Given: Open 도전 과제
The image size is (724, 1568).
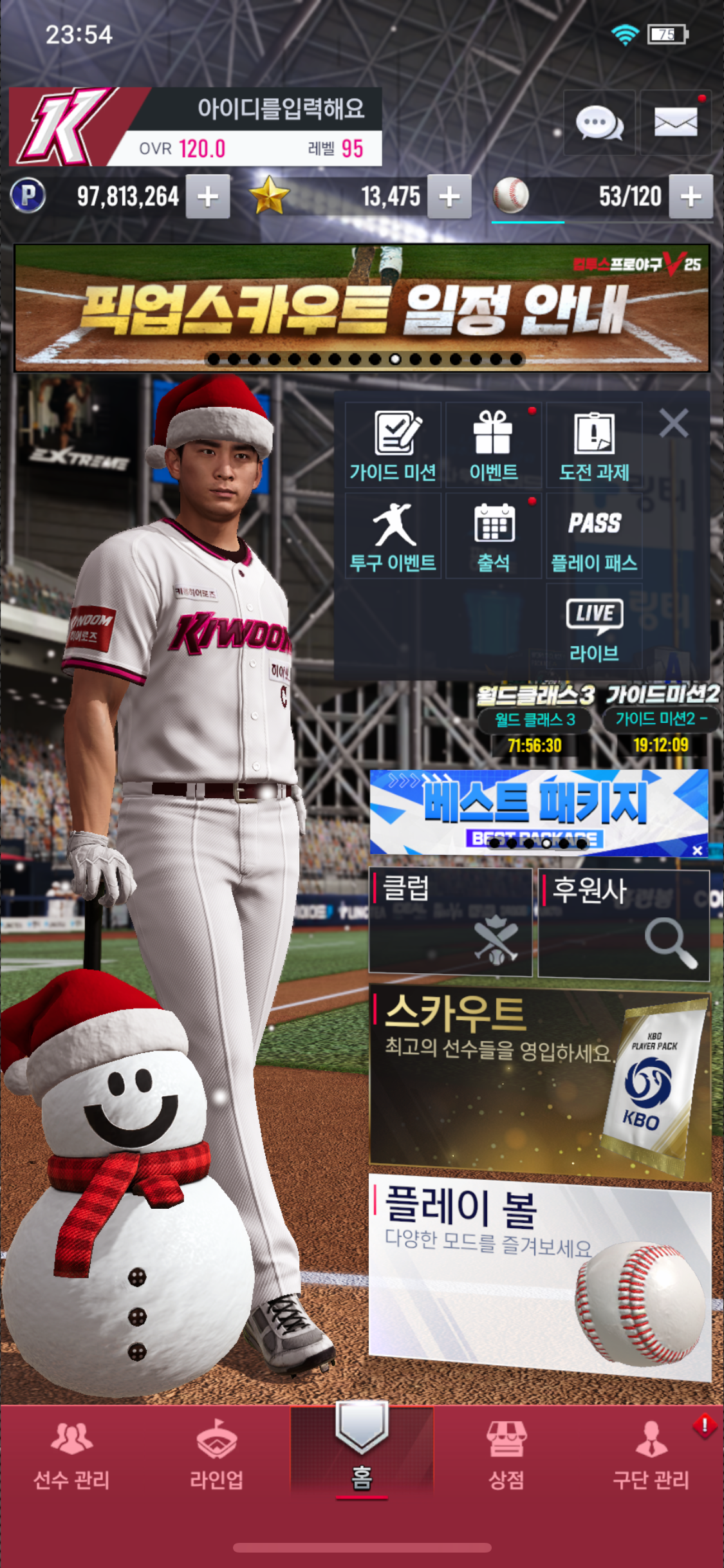Looking at the screenshot, I should [594, 445].
